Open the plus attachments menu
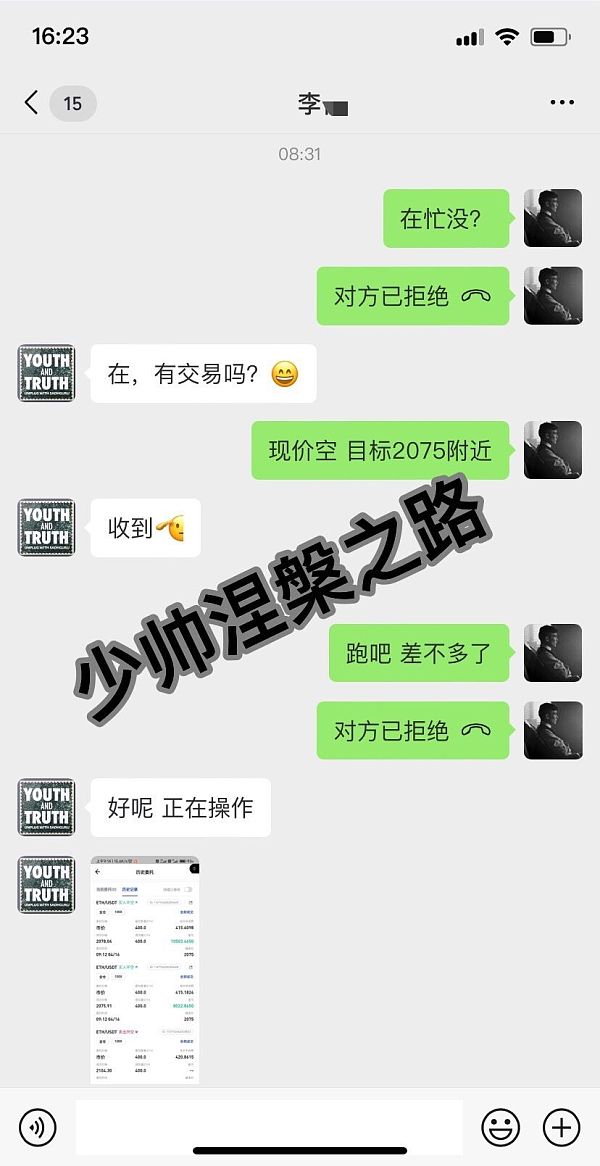600x1166 pixels. (561, 1128)
